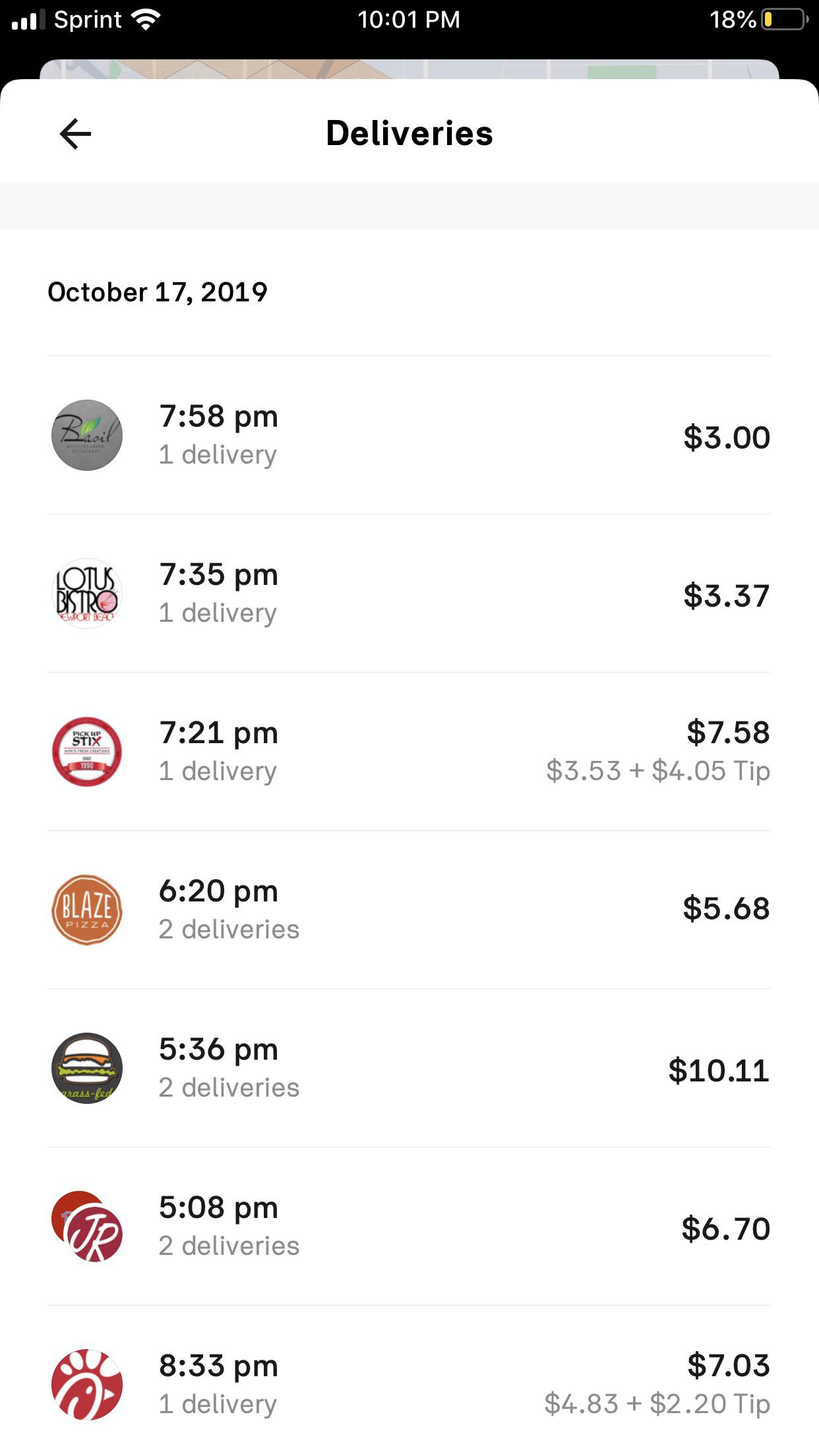The image size is (819, 1456).
Task: Tap the Deliveries title
Action: [409, 133]
